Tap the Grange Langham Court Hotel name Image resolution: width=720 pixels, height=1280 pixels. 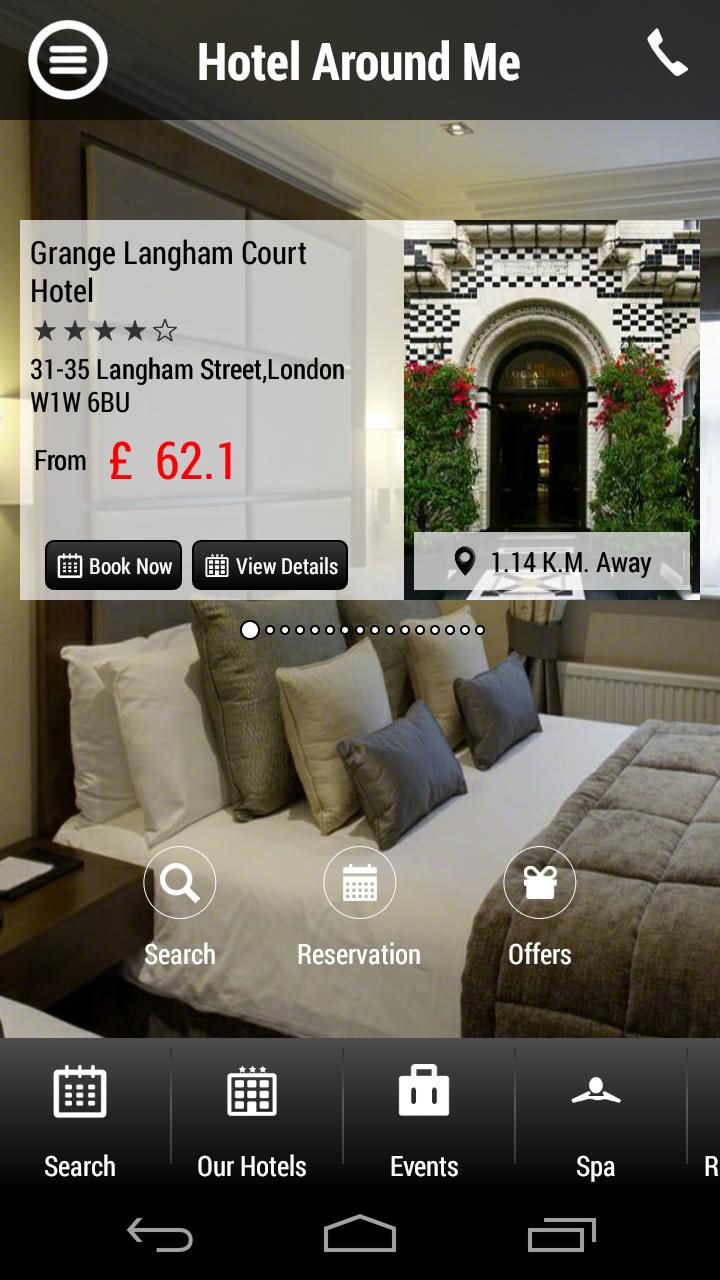168,271
